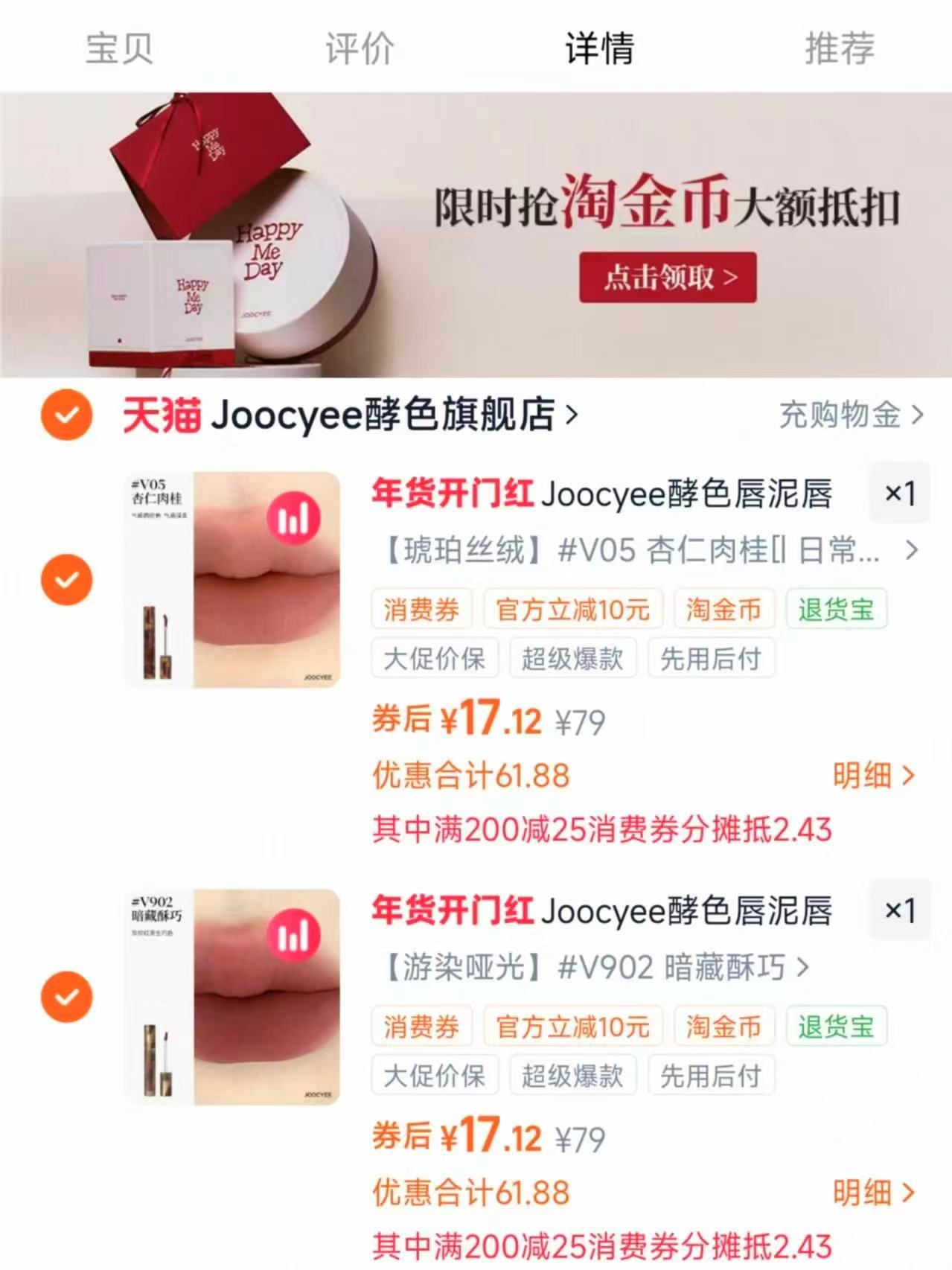Deselect the V05 杏仁肉桂 item checkbox
The image size is (952, 1270).
coord(66,578)
